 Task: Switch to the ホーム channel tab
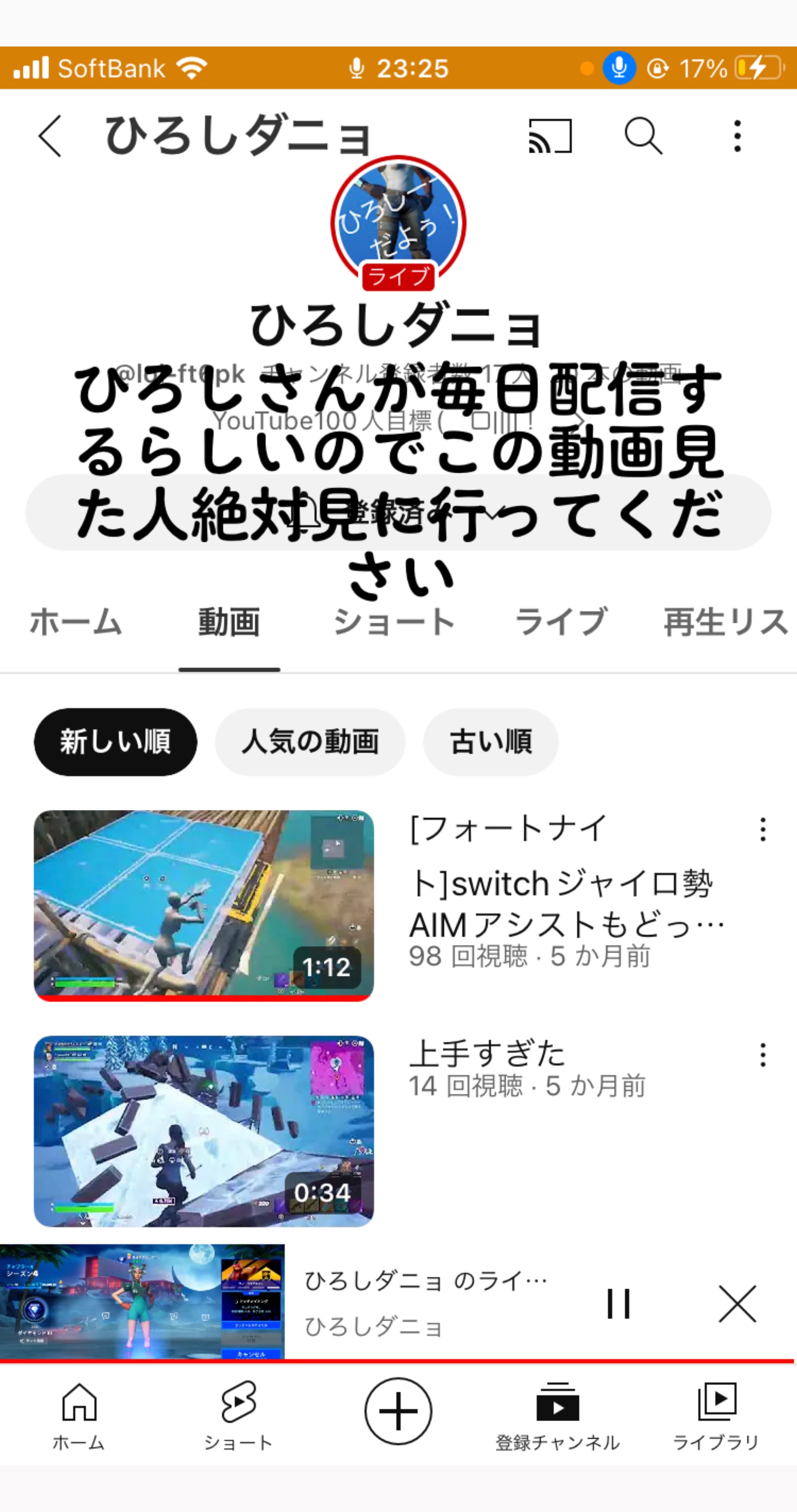pyautogui.click(x=76, y=622)
